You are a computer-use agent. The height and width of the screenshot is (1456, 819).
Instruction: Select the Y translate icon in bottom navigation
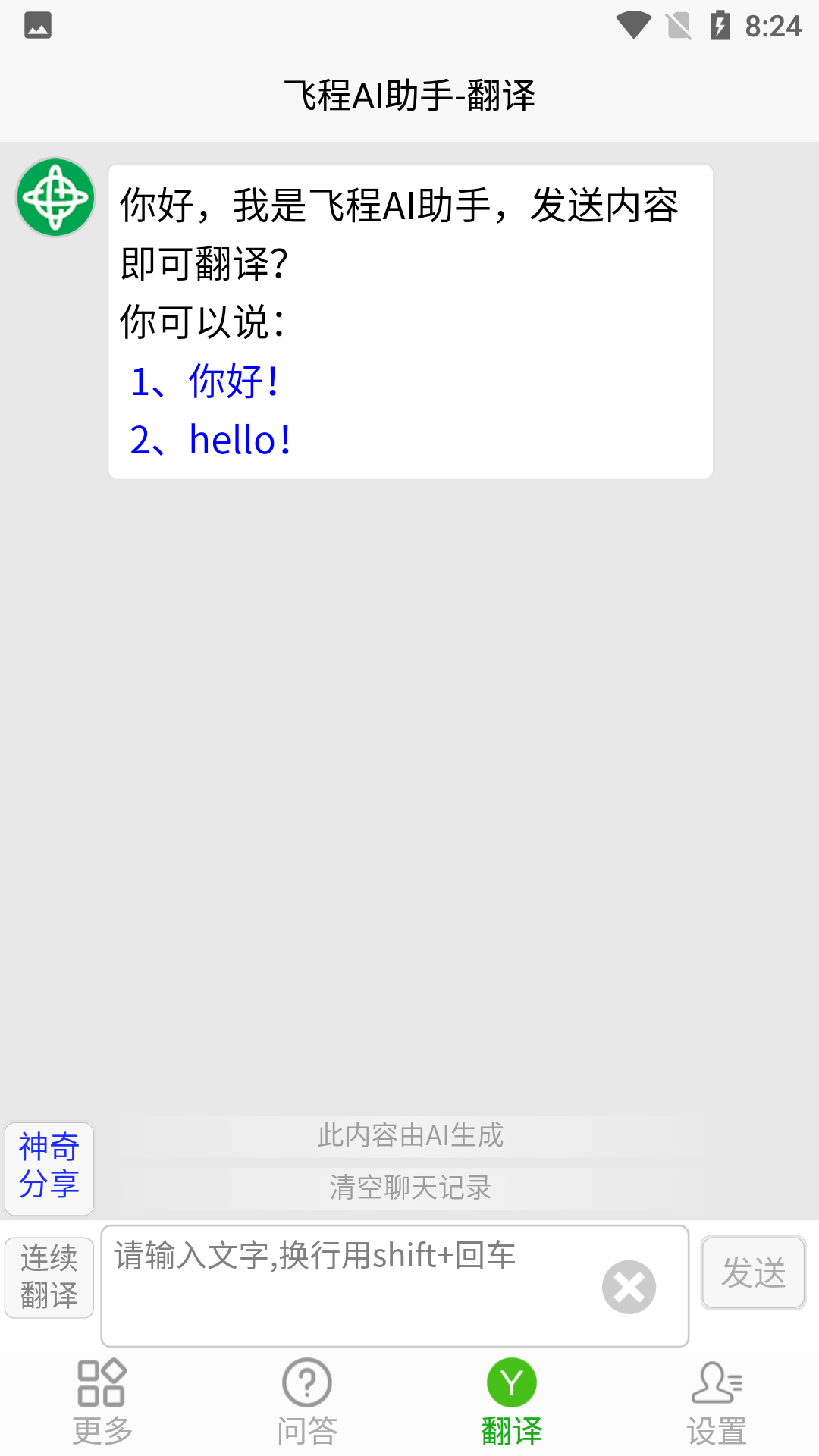click(513, 1382)
